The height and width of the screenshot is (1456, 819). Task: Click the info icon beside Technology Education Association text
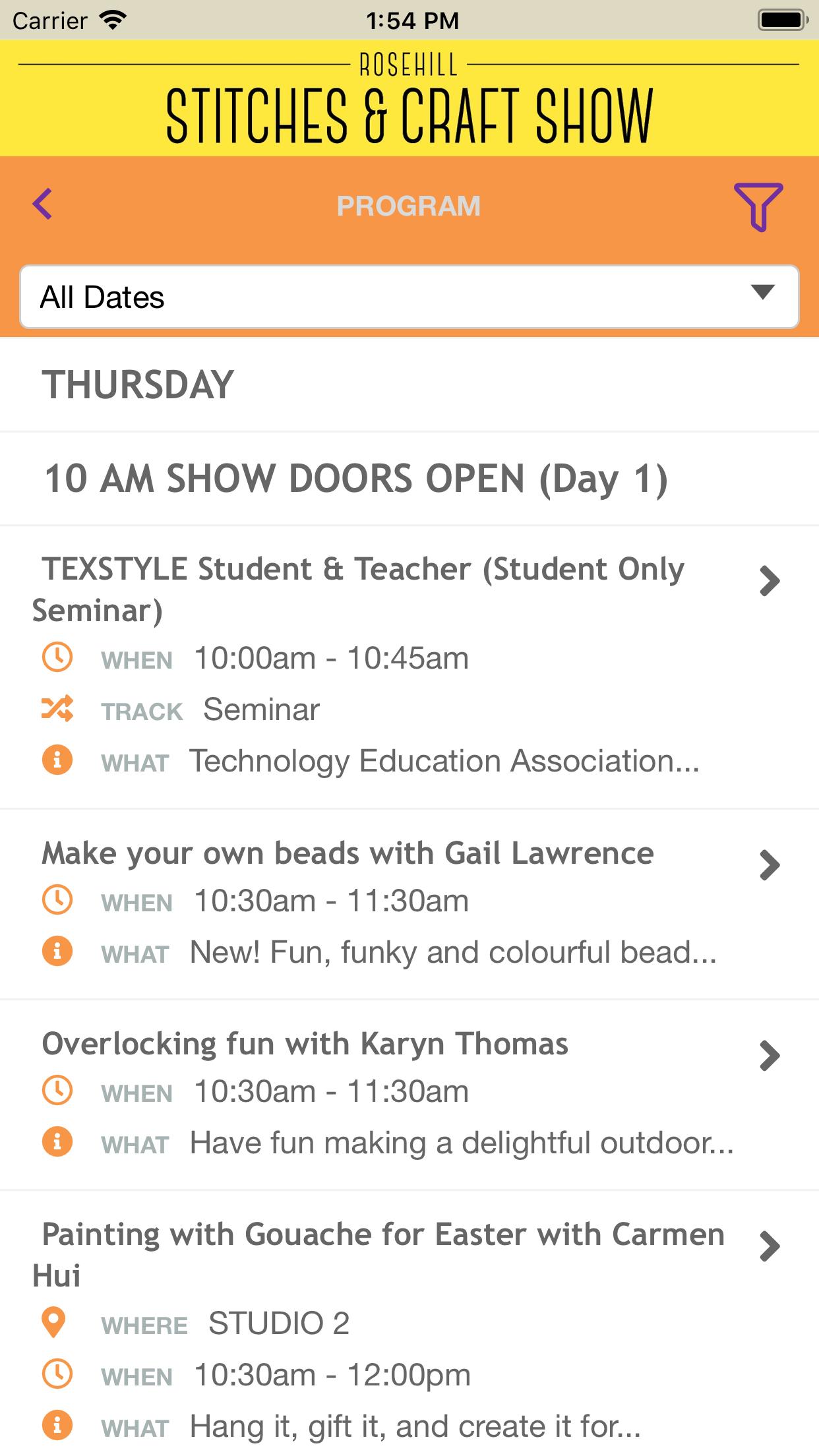(57, 762)
